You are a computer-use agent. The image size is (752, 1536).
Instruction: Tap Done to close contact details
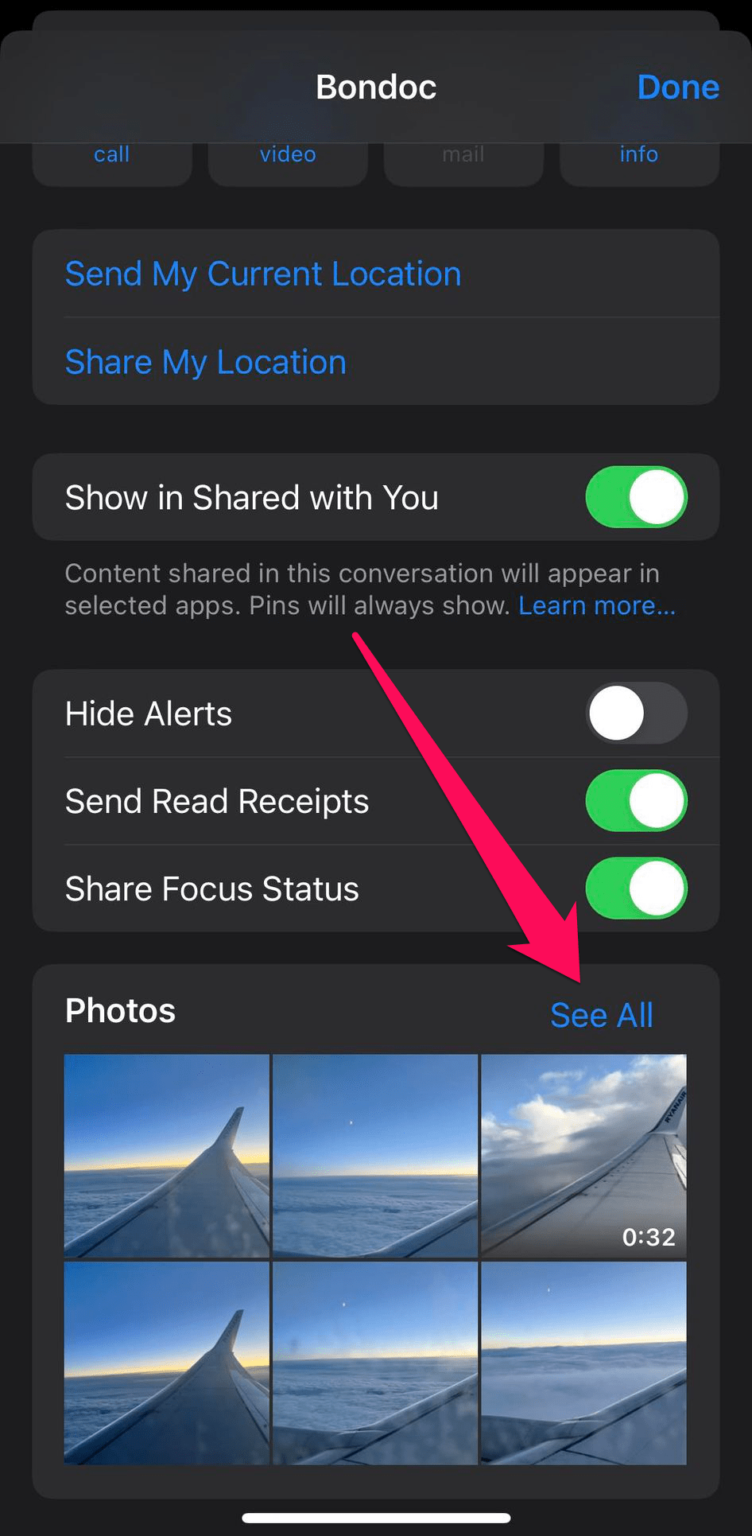click(x=677, y=88)
